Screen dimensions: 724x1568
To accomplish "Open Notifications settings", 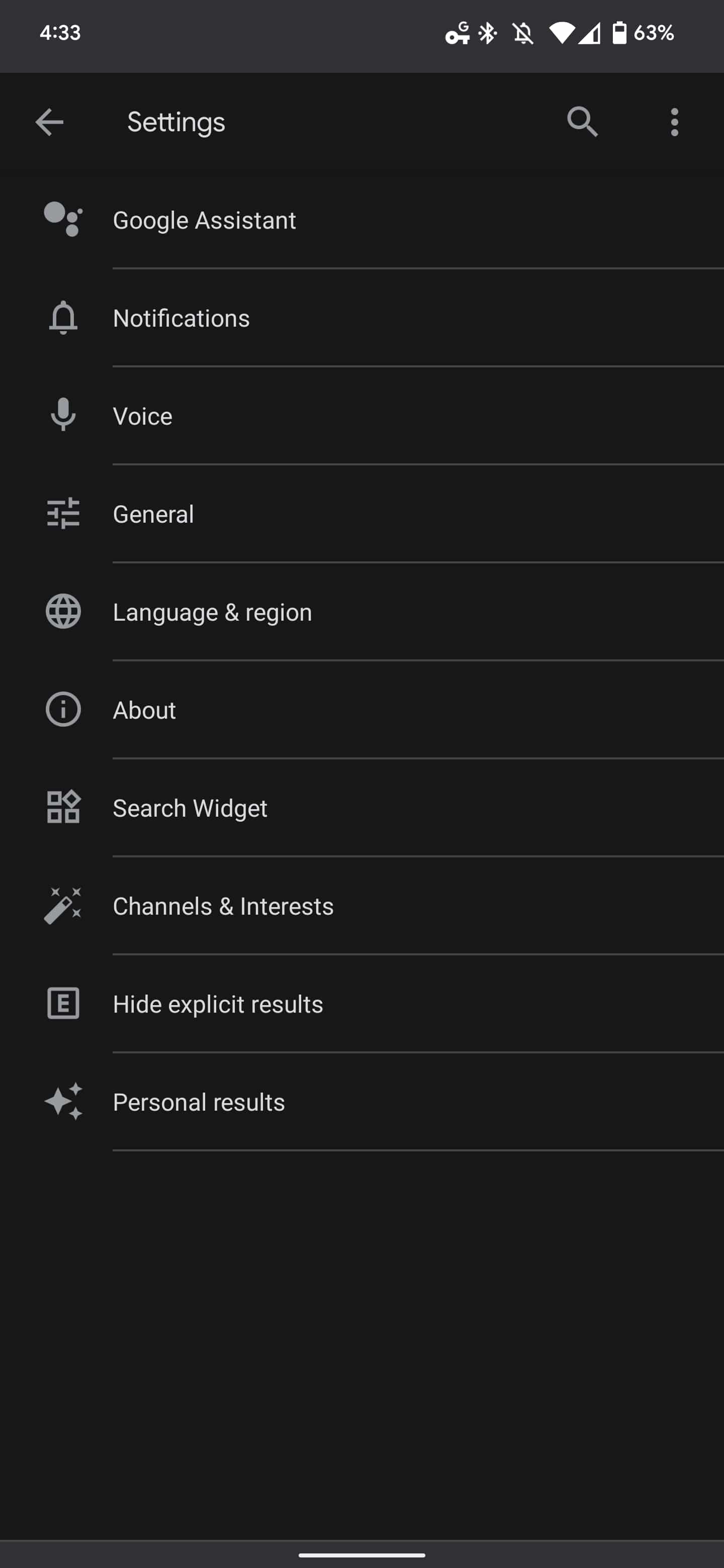I will point(182,318).
